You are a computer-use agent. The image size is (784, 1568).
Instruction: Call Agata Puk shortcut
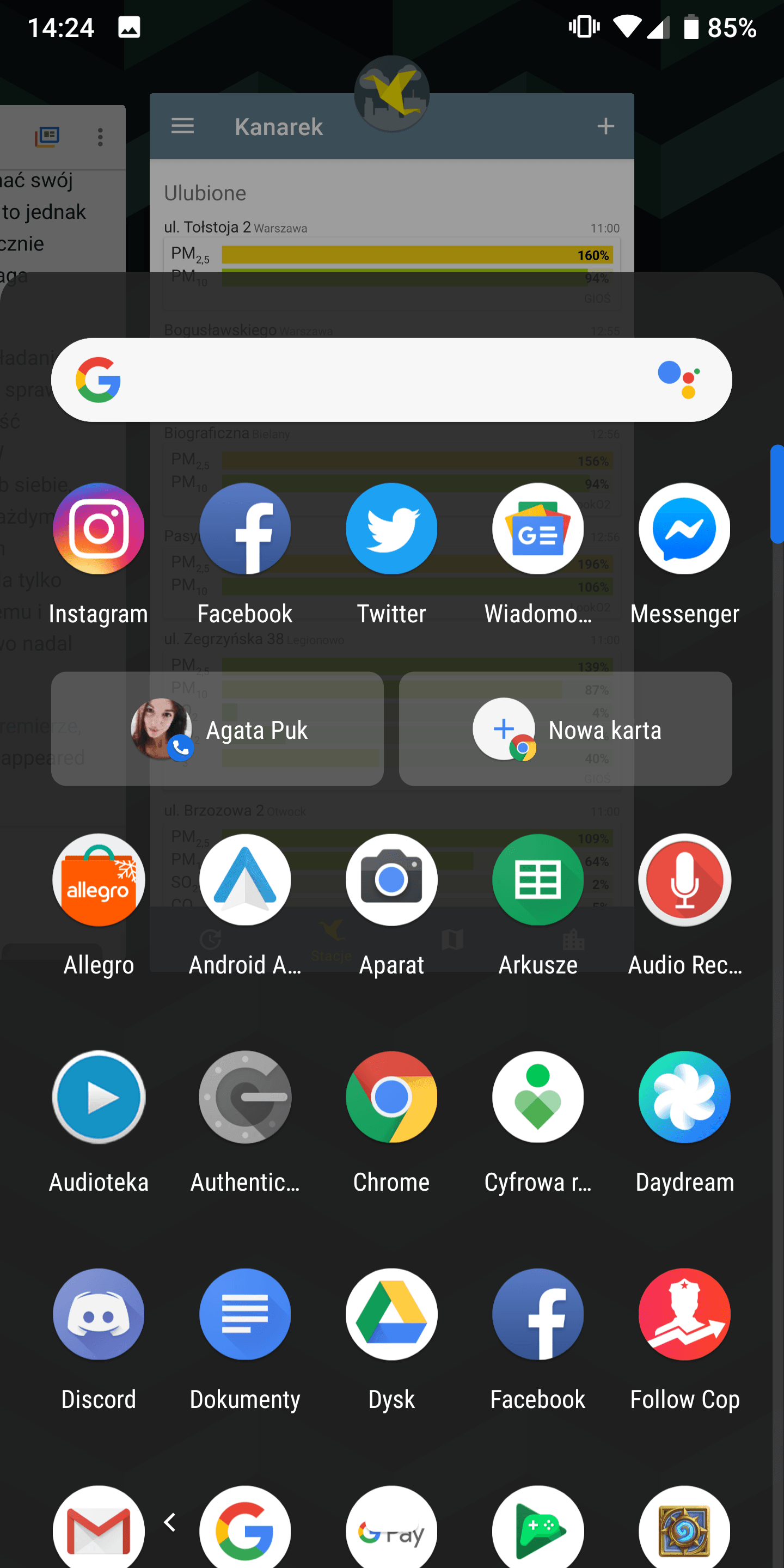coord(217,728)
